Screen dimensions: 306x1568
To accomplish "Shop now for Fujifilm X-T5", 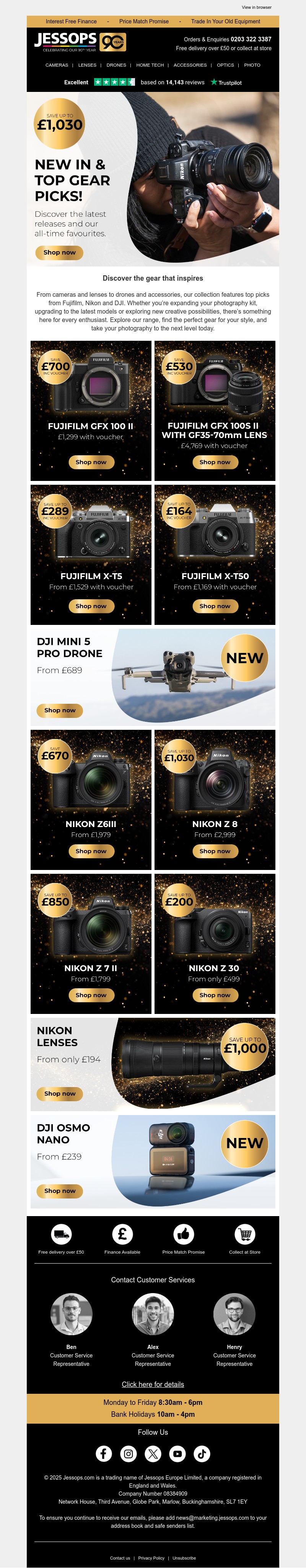I will coord(91,606).
